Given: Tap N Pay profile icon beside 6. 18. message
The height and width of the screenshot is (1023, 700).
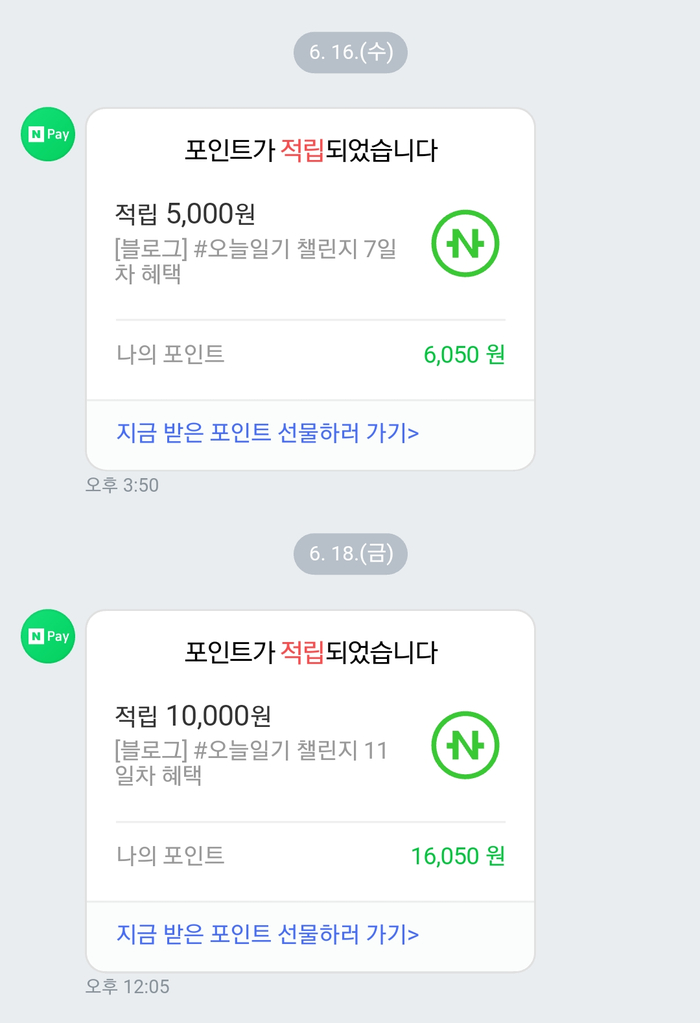Looking at the screenshot, I should [48, 636].
